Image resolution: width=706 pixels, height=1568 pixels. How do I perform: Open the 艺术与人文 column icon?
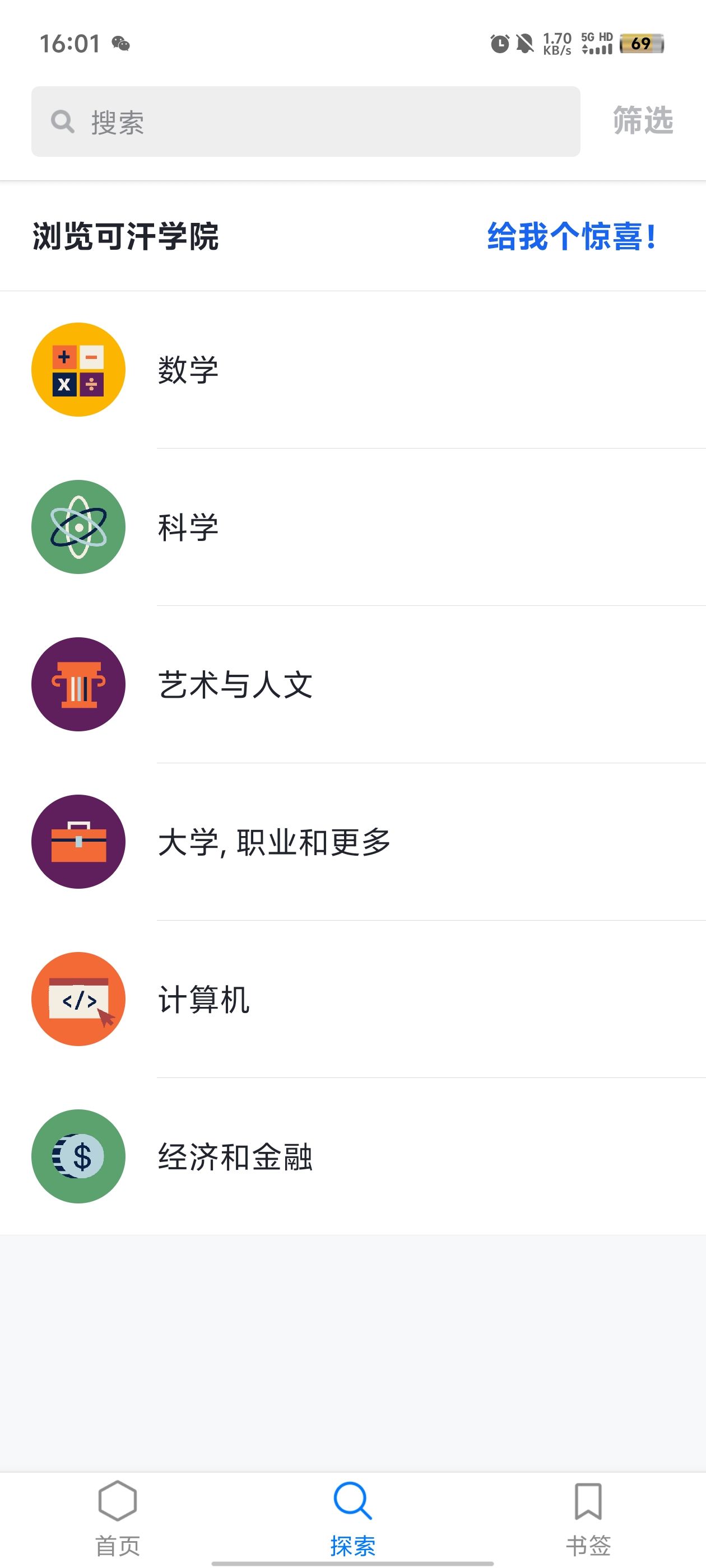78,684
